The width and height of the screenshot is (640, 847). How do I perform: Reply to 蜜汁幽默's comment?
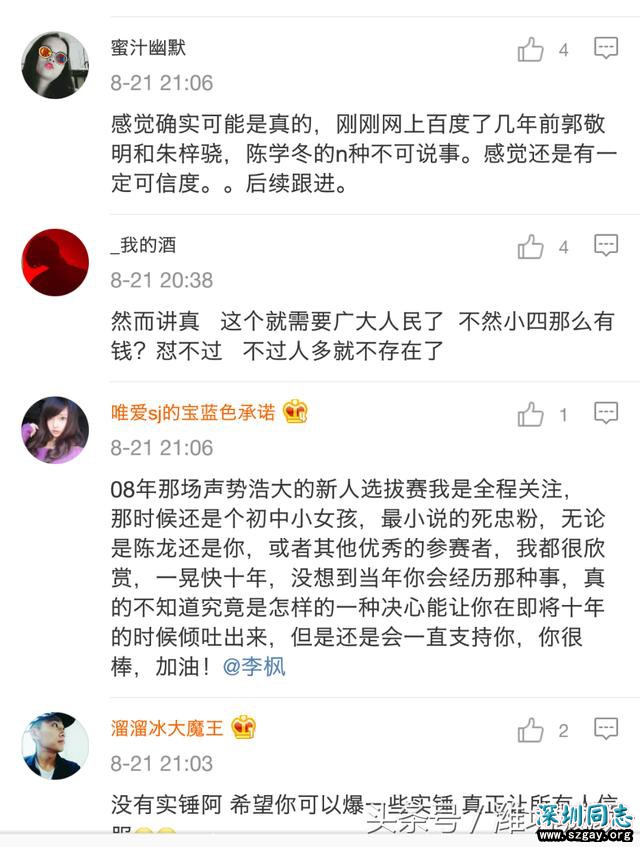(x=606, y=48)
